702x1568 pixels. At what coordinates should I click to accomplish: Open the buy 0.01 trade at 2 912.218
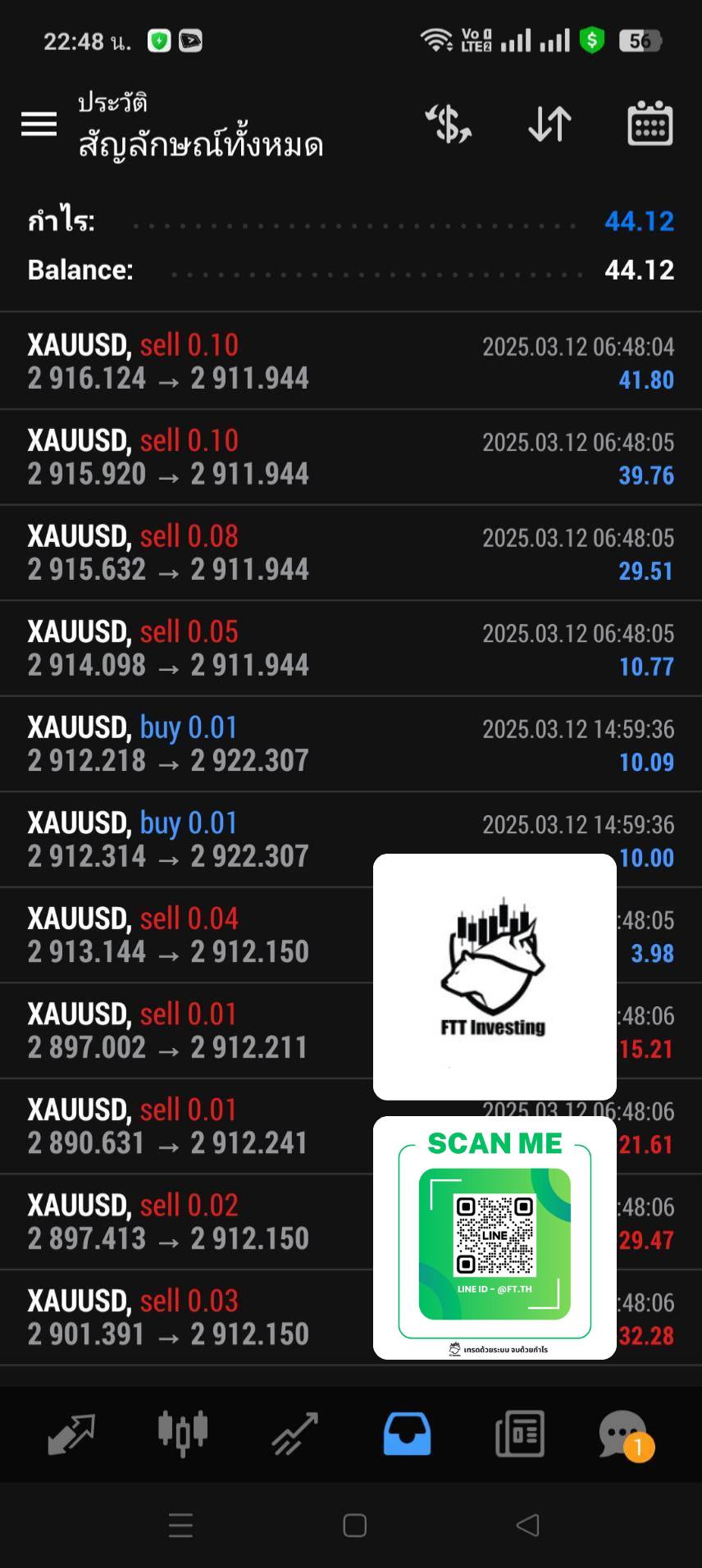[351, 744]
